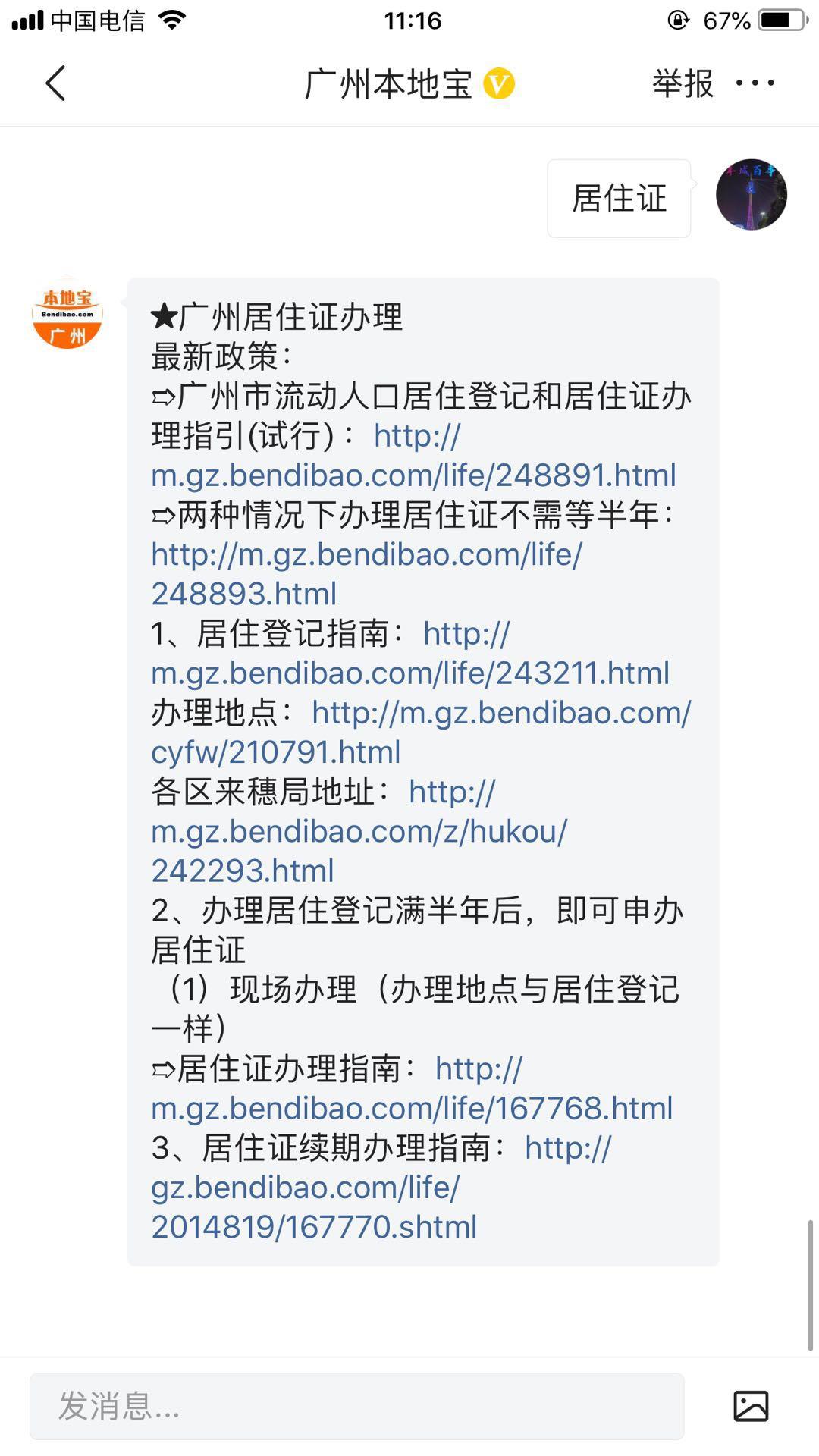The width and height of the screenshot is (819, 1456).
Task: Tap the sent 居住证 message bubble
Action: (619, 199)
